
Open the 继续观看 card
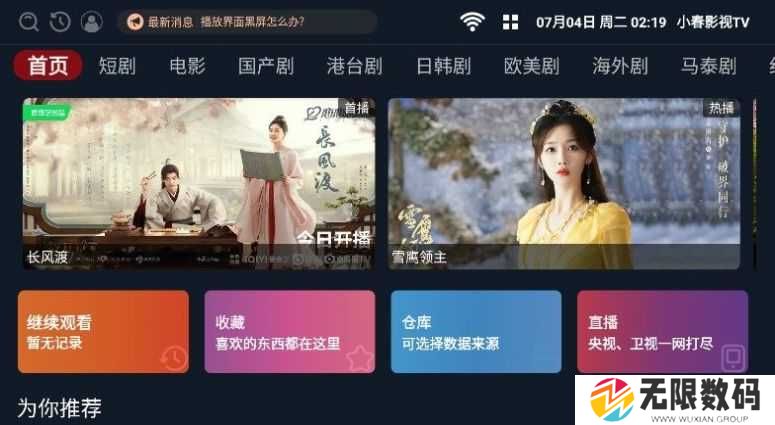pyautogui.click(x=103, y=332)
